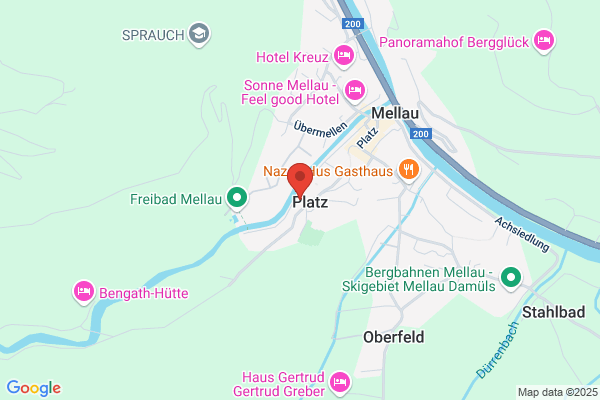Tap the red location pin at Platz

(300, 180)
